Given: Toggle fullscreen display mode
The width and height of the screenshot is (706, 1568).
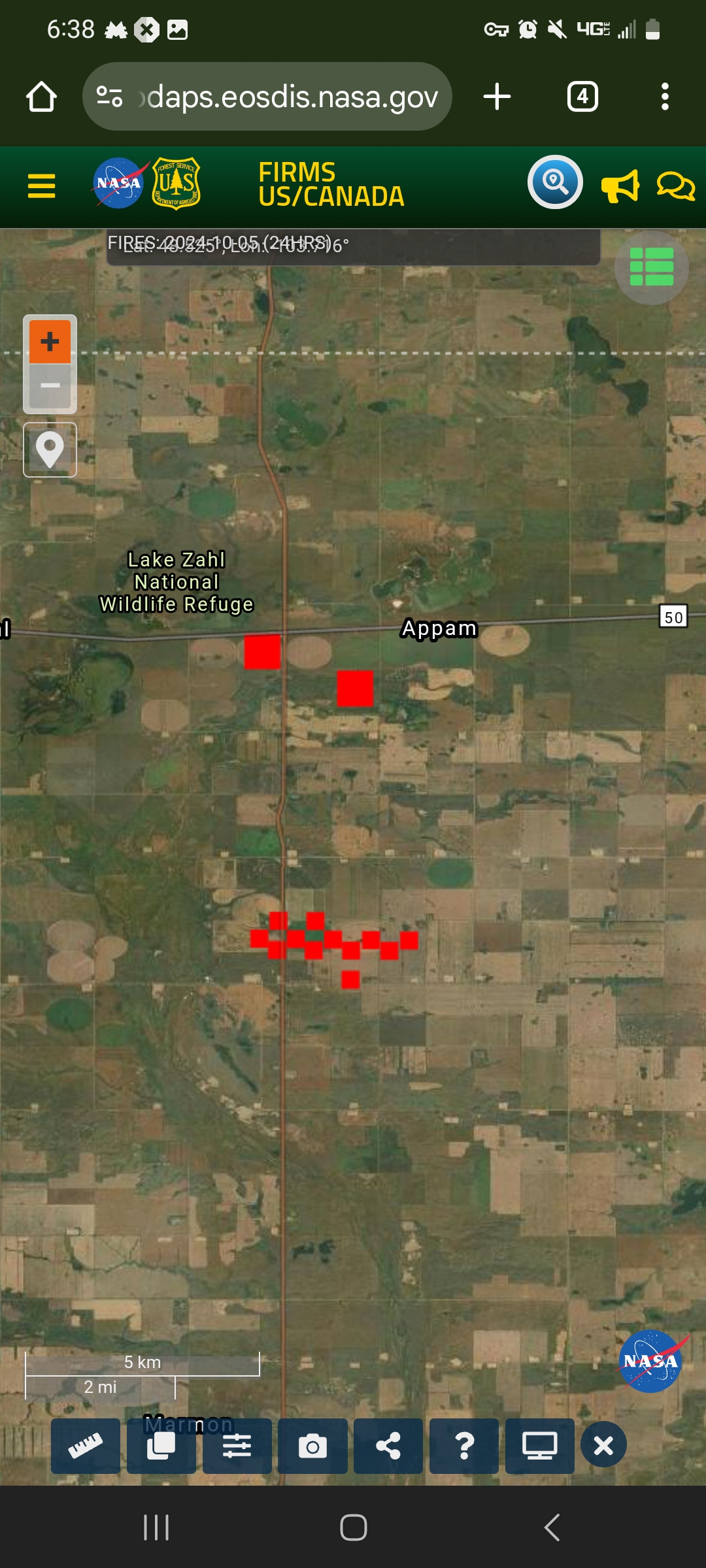Looking at the screenshot, I should pyautogui.click(x=540, y=1446).
